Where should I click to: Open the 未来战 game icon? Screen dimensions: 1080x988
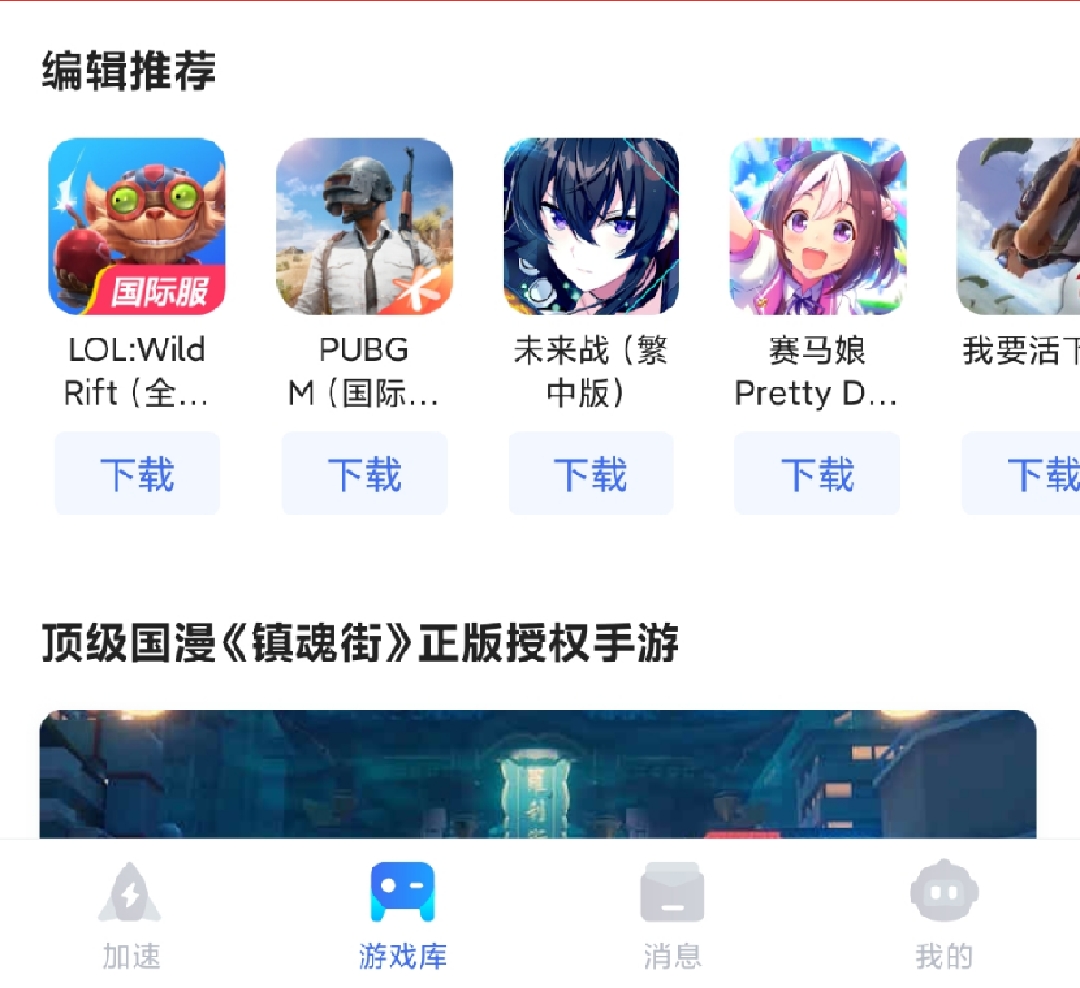(x=591, y=226)
